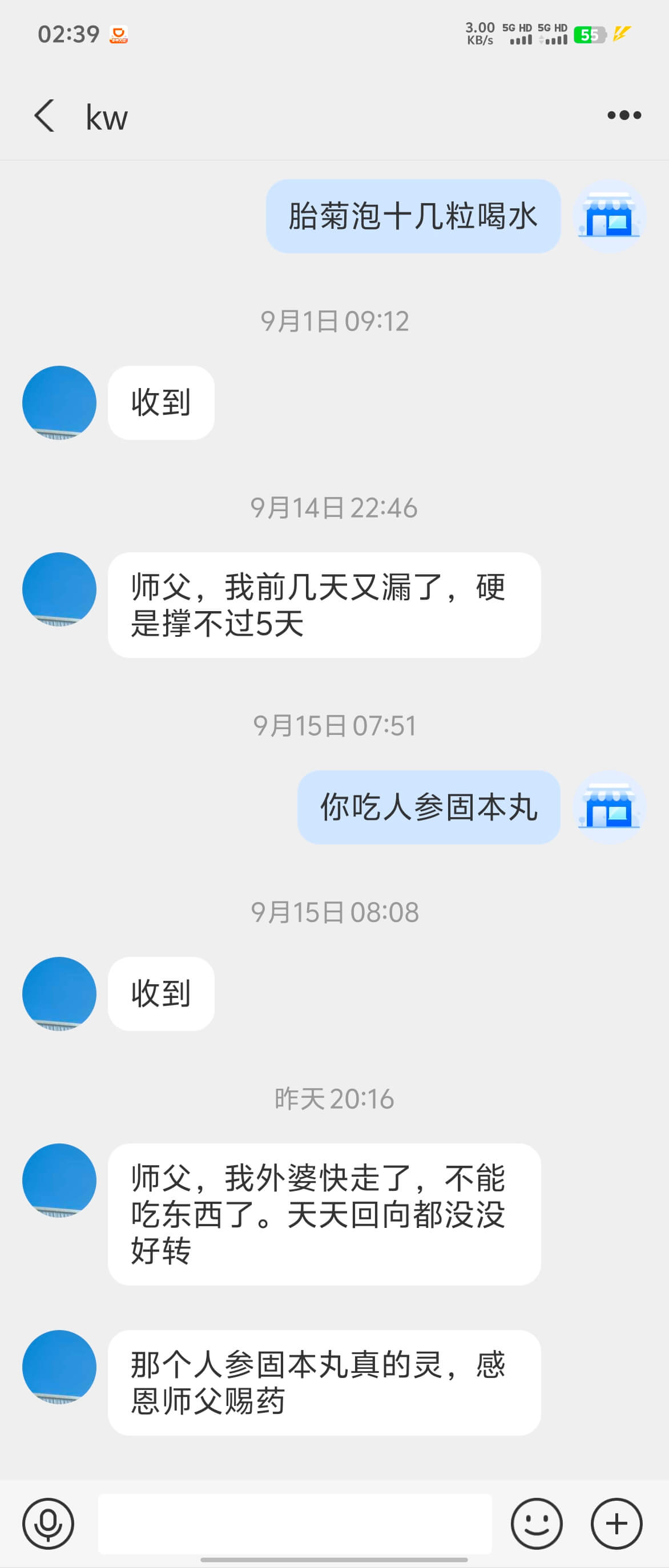Tap kw's avatar beside 那个人参固本丸真的灵 message

point(59,1367)
